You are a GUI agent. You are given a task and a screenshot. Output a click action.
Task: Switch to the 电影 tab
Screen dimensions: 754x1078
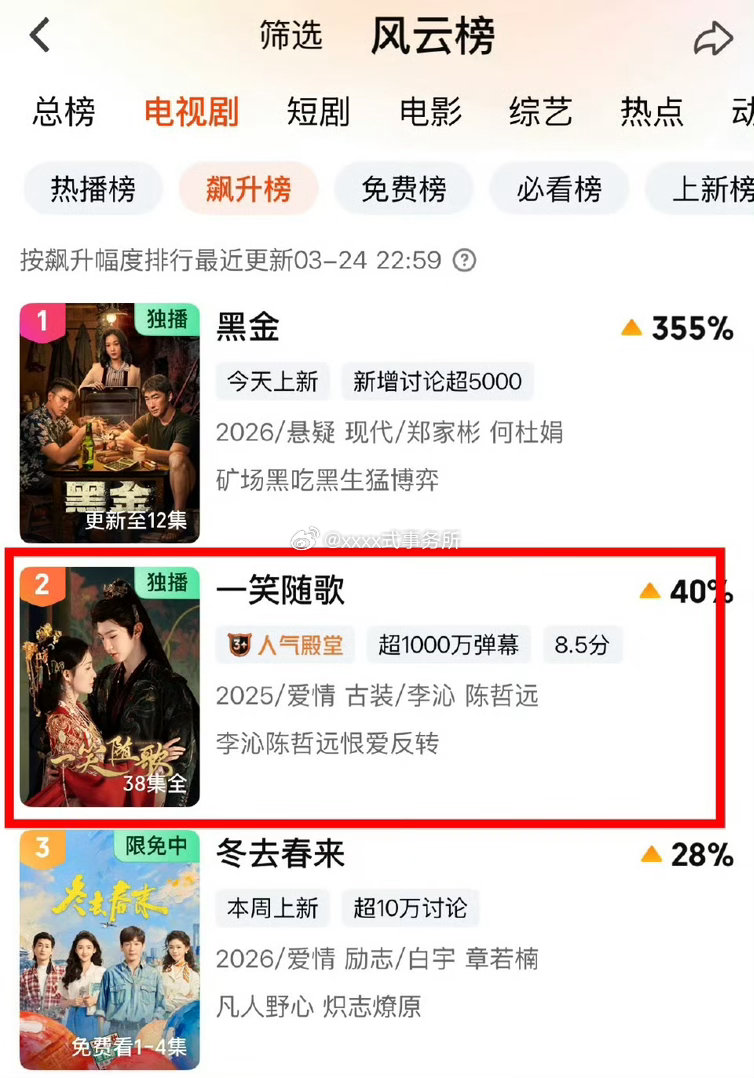pyautogui.click(x=429, y=114)
